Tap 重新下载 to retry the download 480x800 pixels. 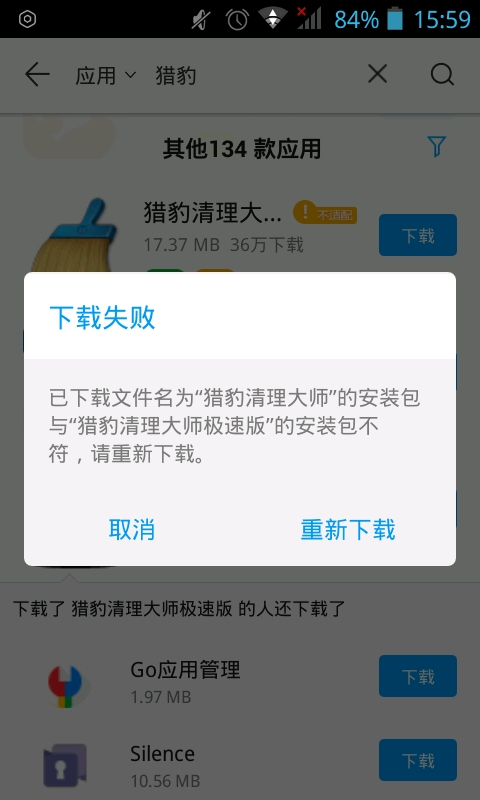coord(348,530)
